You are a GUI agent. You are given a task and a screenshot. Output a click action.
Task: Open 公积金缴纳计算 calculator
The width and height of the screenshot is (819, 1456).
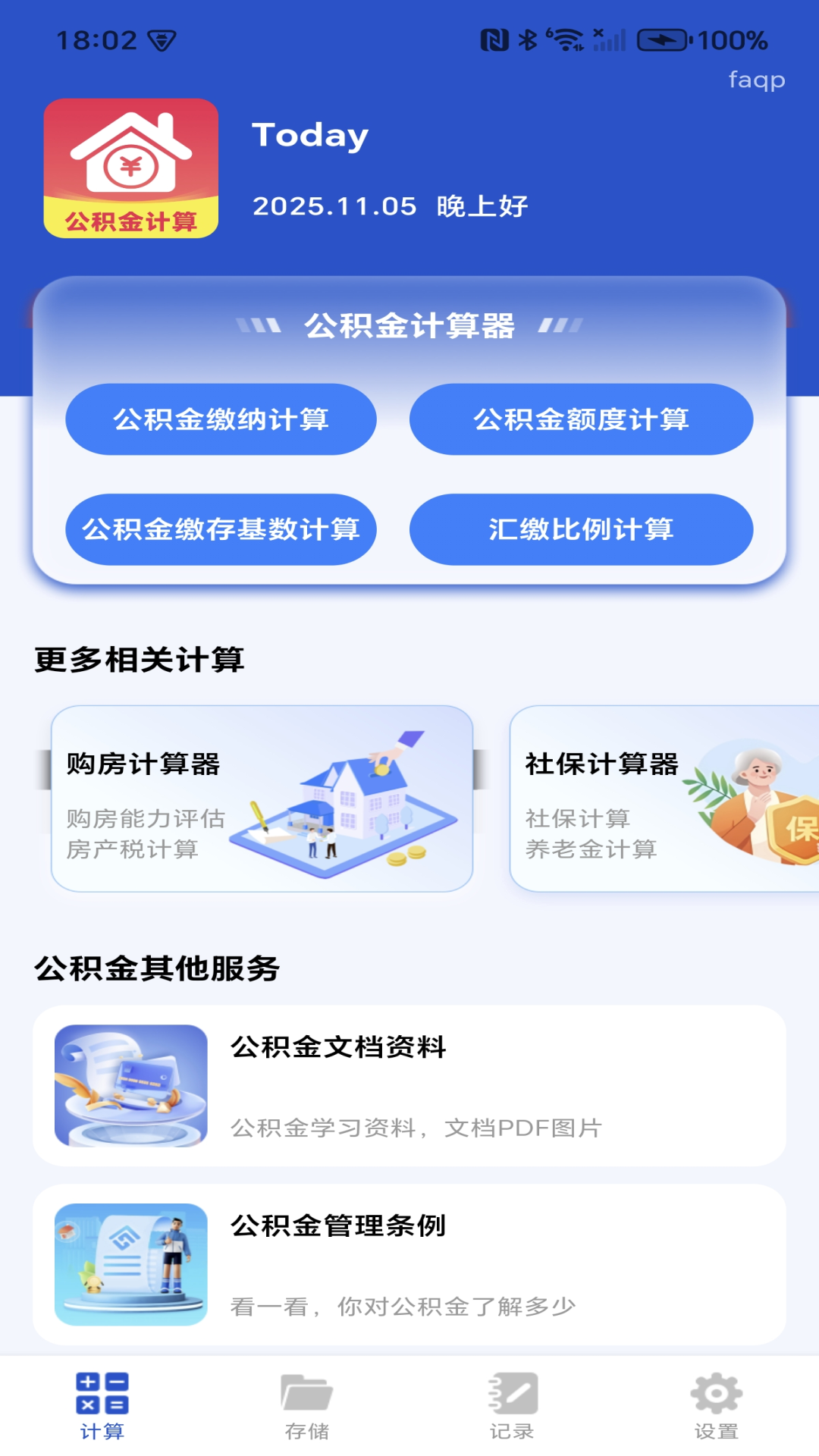point(221,419)
